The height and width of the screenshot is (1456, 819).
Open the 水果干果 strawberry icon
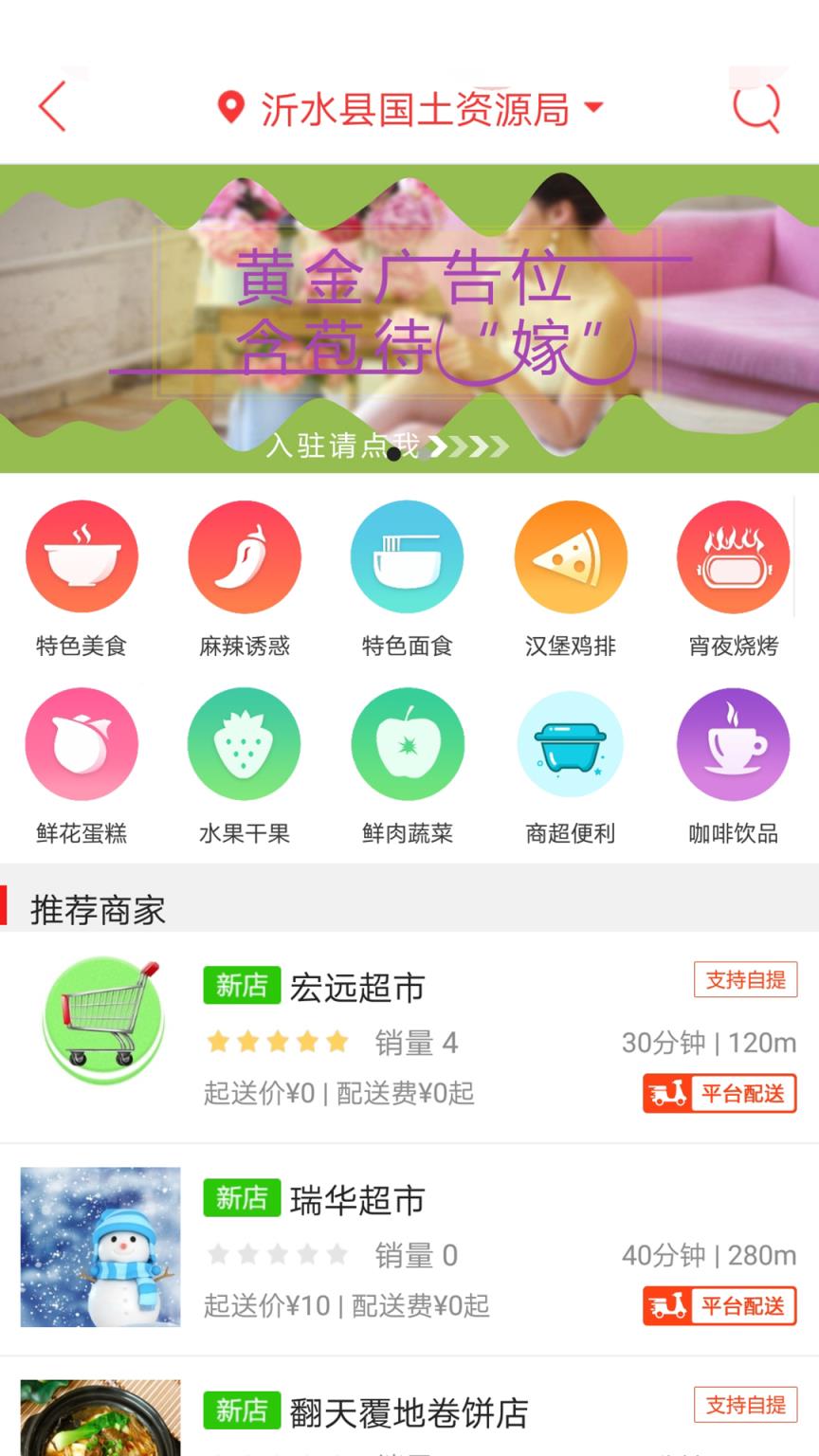point(245,744)
